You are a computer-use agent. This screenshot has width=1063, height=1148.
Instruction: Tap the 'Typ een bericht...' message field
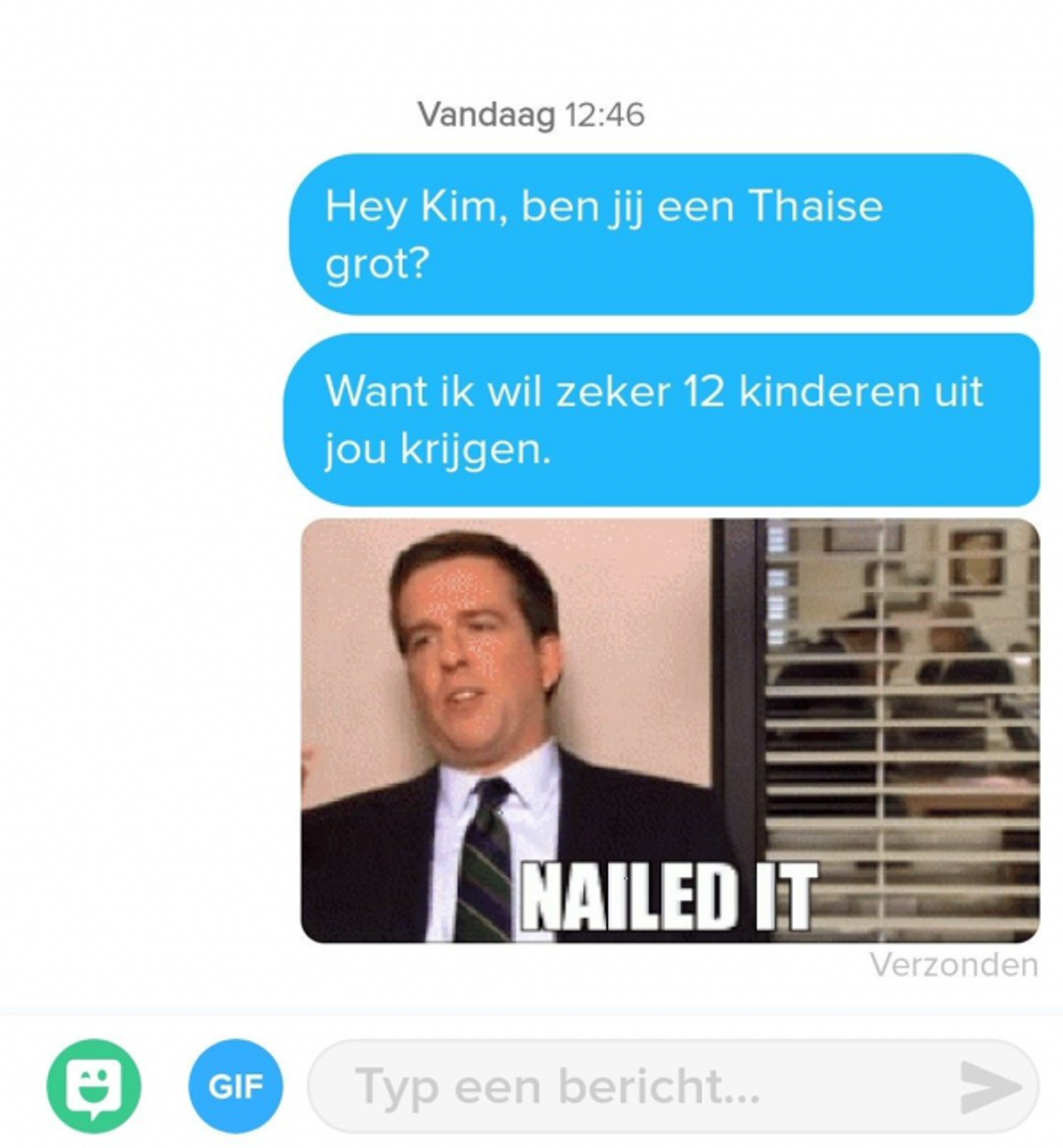(620, 1086)
